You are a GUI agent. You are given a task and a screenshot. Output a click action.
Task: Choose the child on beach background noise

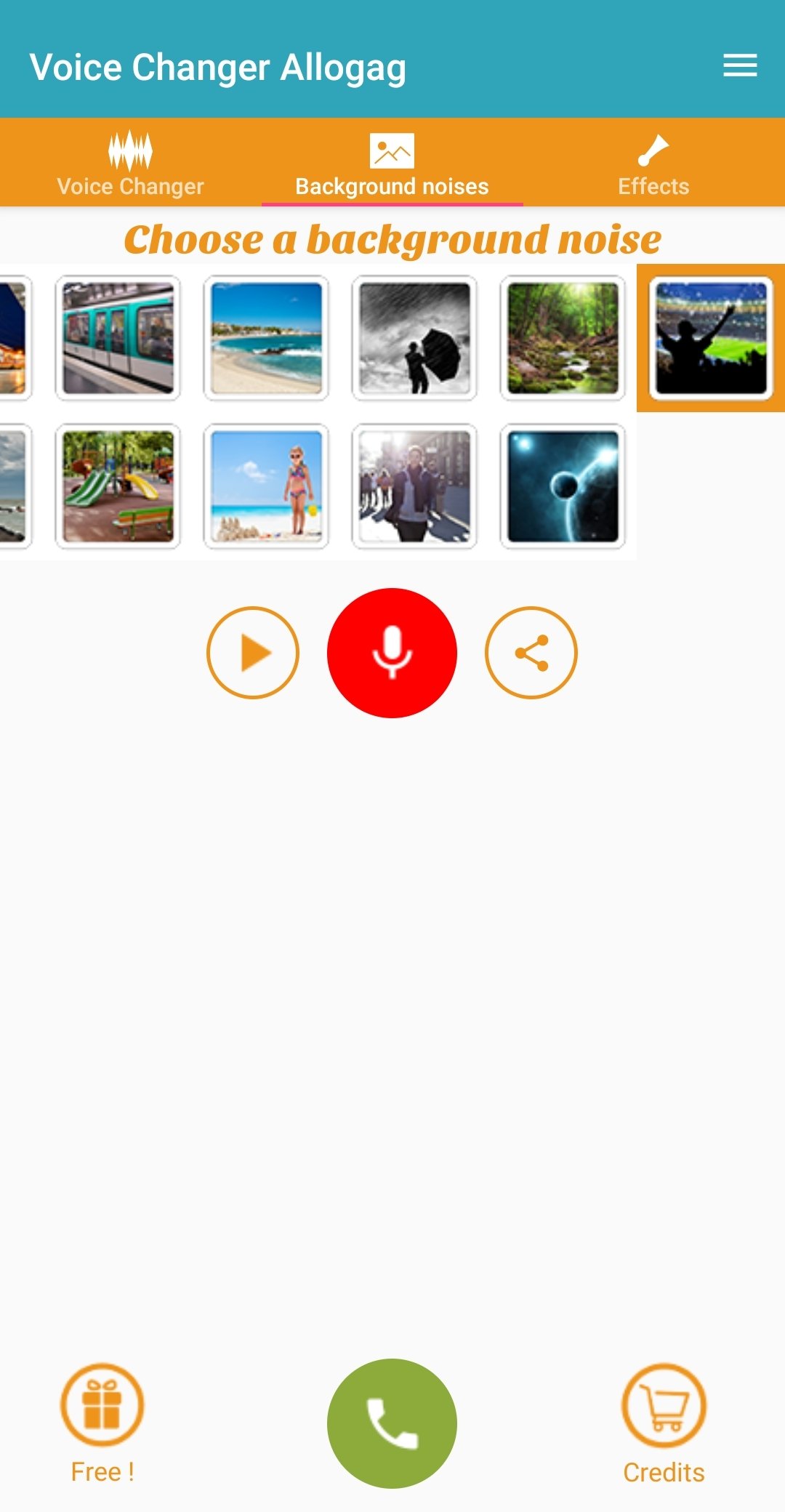pos(266,486)
